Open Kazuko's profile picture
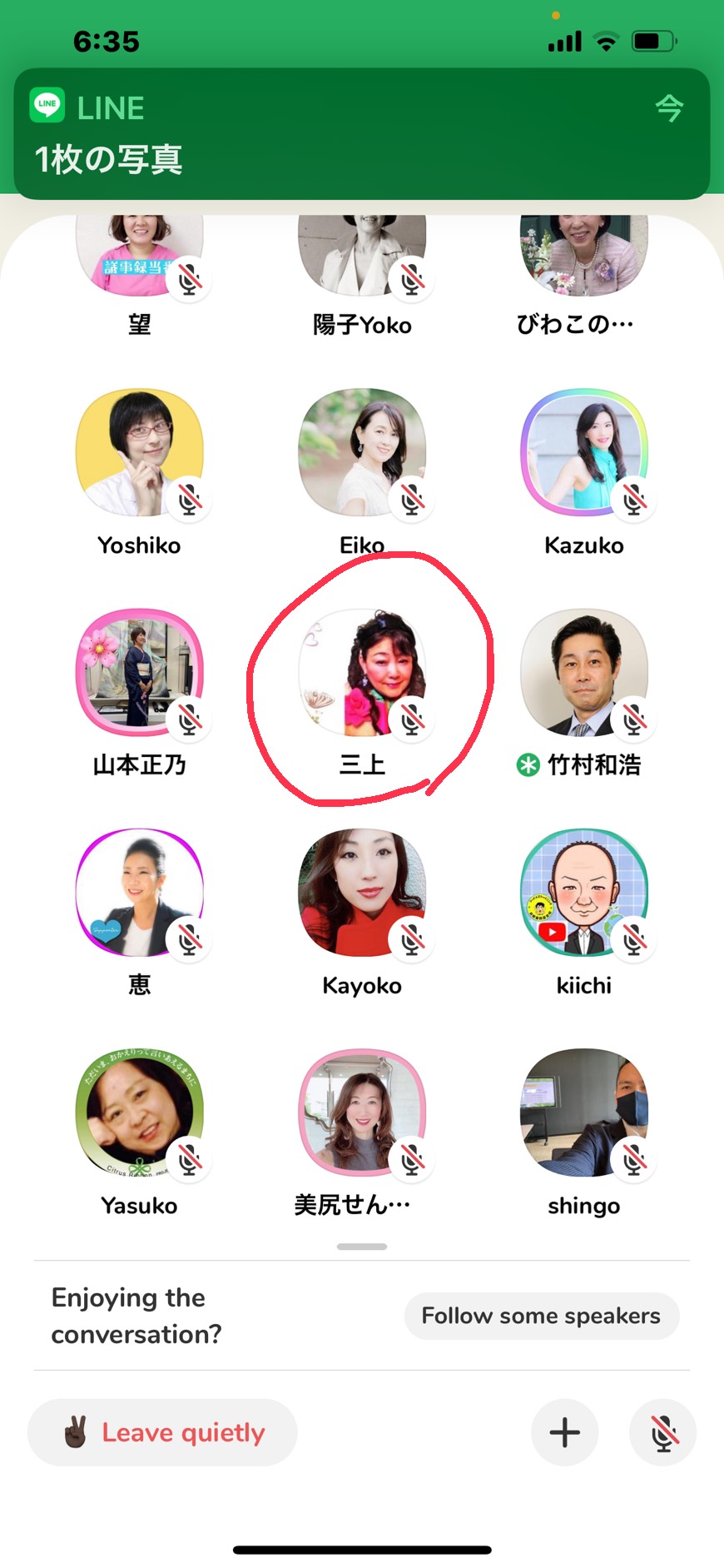724x1568 pixels. tap(584, 453)
